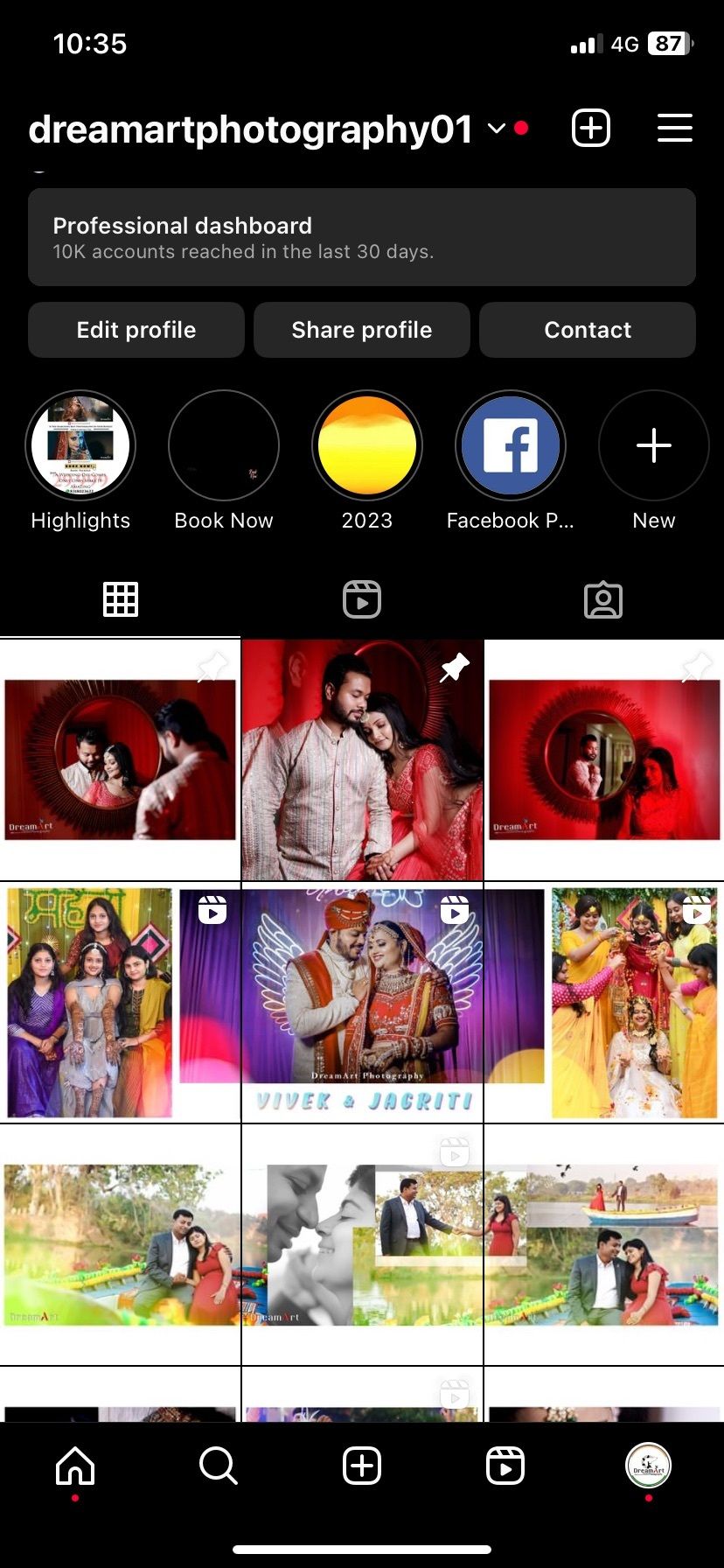The height and width of the screenshot is (1568, 724).
Task: Add a New highlight
Action: [653, 445]
